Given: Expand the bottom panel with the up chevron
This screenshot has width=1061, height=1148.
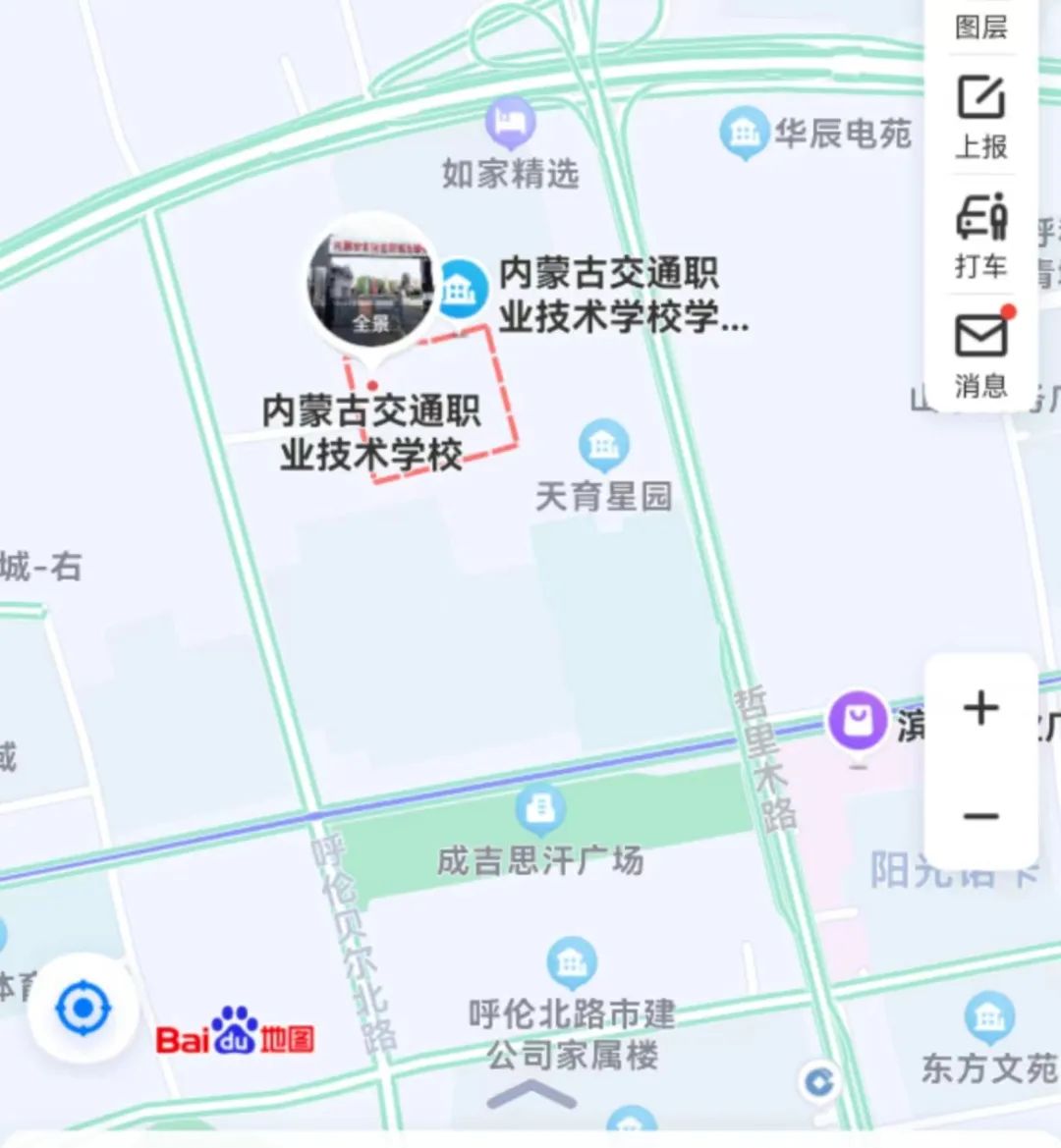Looking at the screenshot, I should coord(531,1094).
